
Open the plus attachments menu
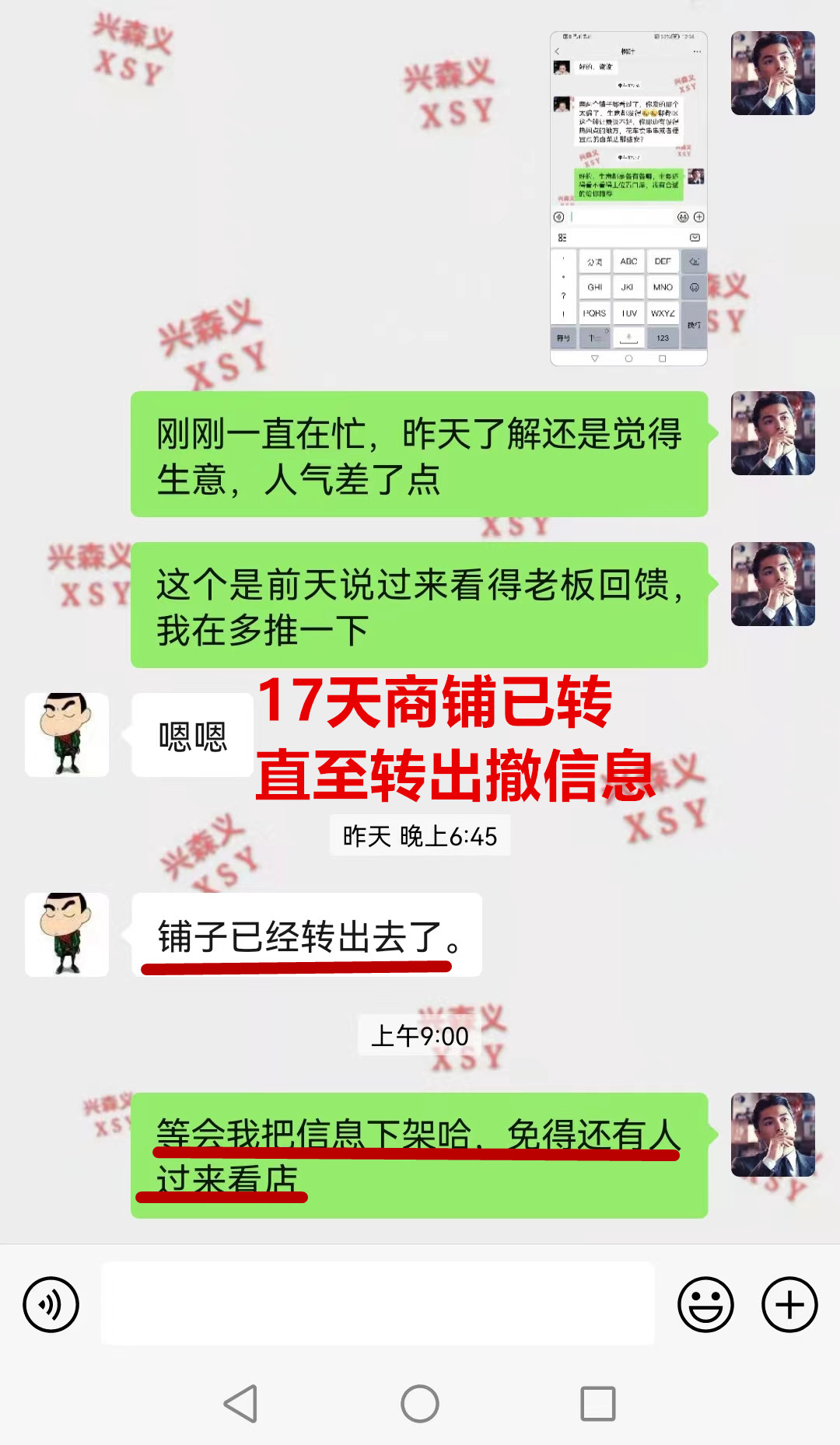click(x=789, y=1304)
